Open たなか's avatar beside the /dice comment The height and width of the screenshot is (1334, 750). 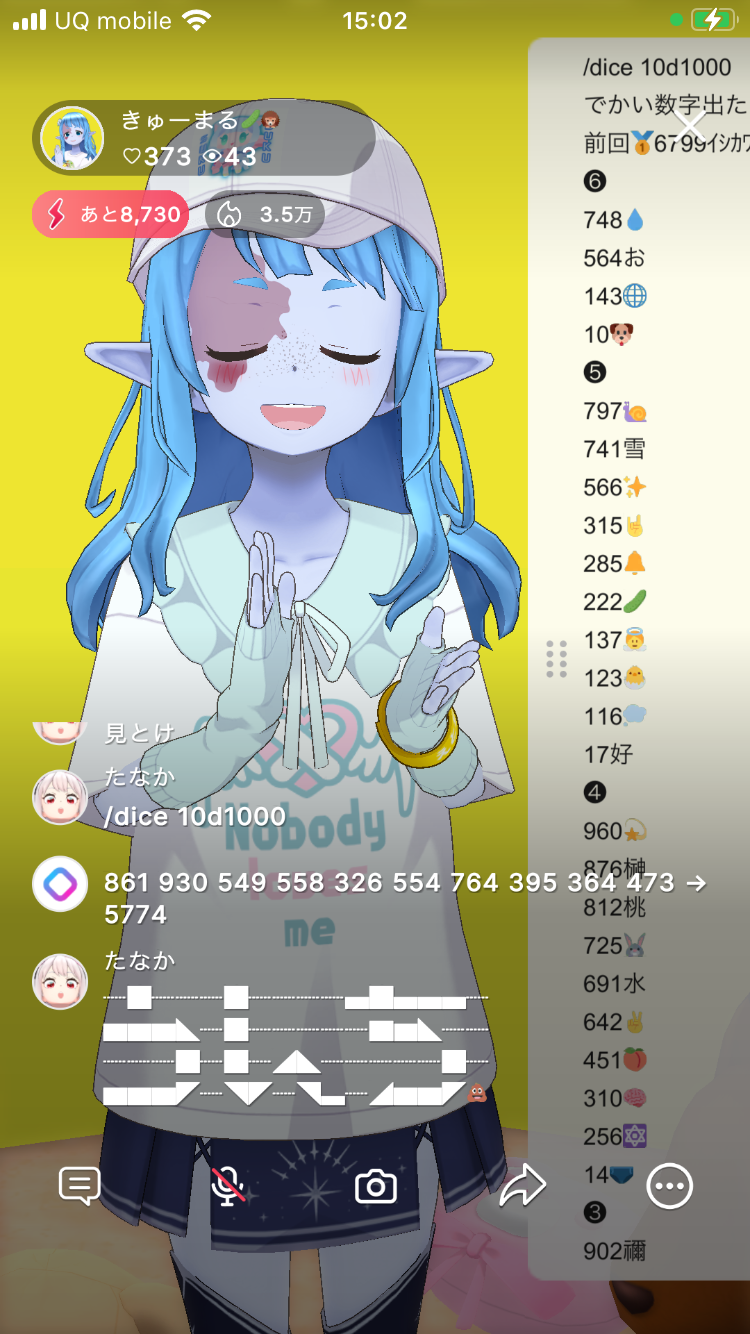[60, 796]
